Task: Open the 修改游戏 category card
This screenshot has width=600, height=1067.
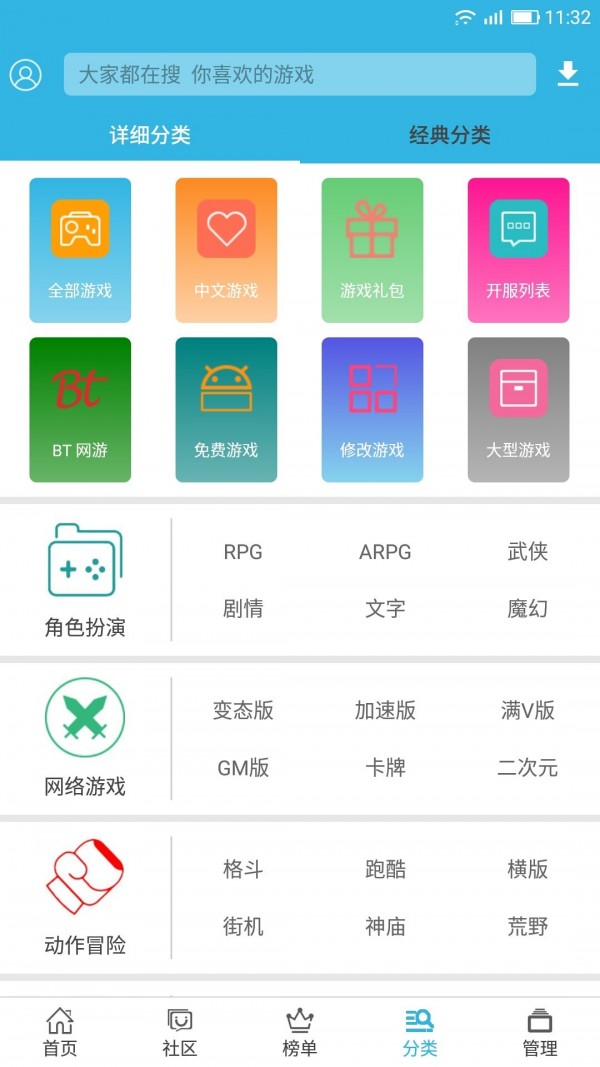Action: [372, 409]
